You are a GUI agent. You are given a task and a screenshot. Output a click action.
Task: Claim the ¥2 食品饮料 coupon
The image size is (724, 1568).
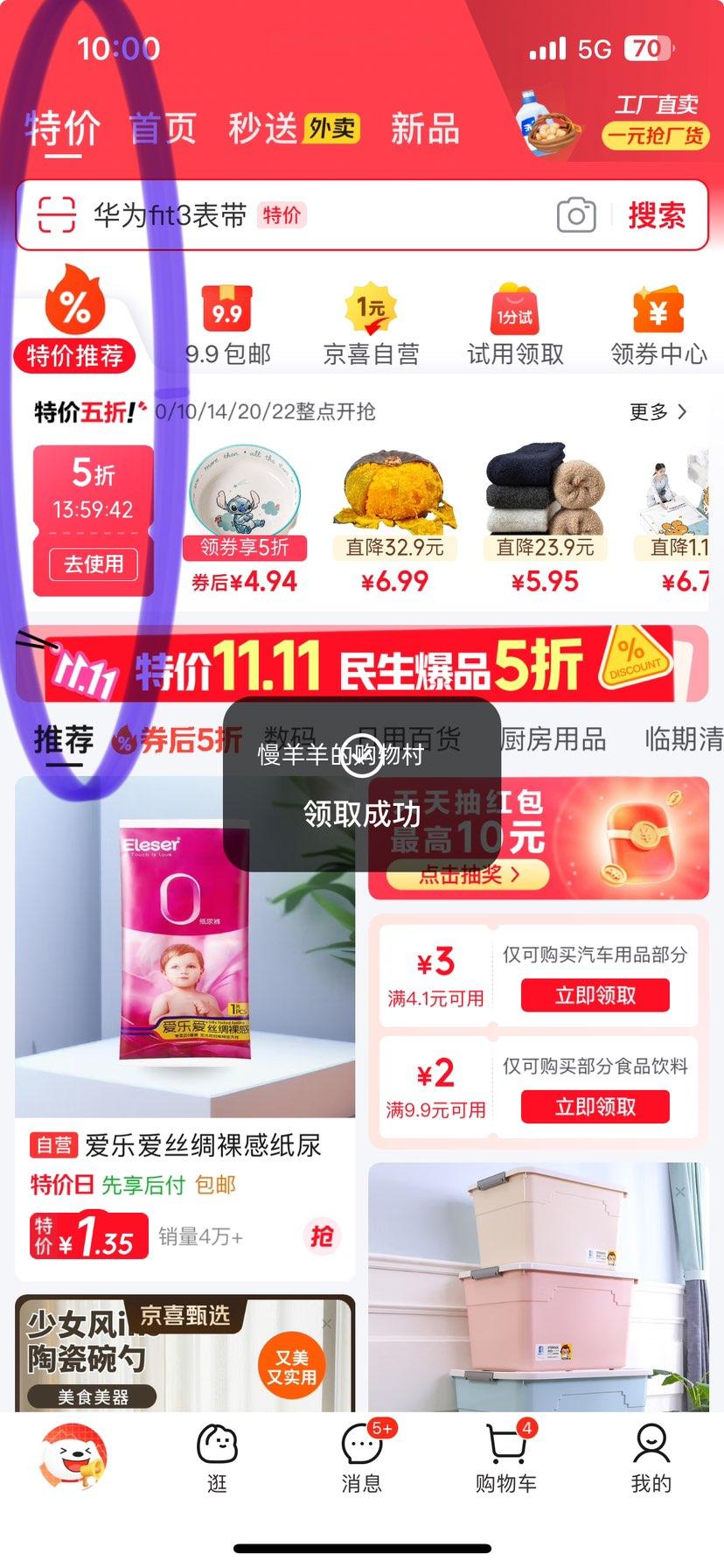click(595, 1107)
